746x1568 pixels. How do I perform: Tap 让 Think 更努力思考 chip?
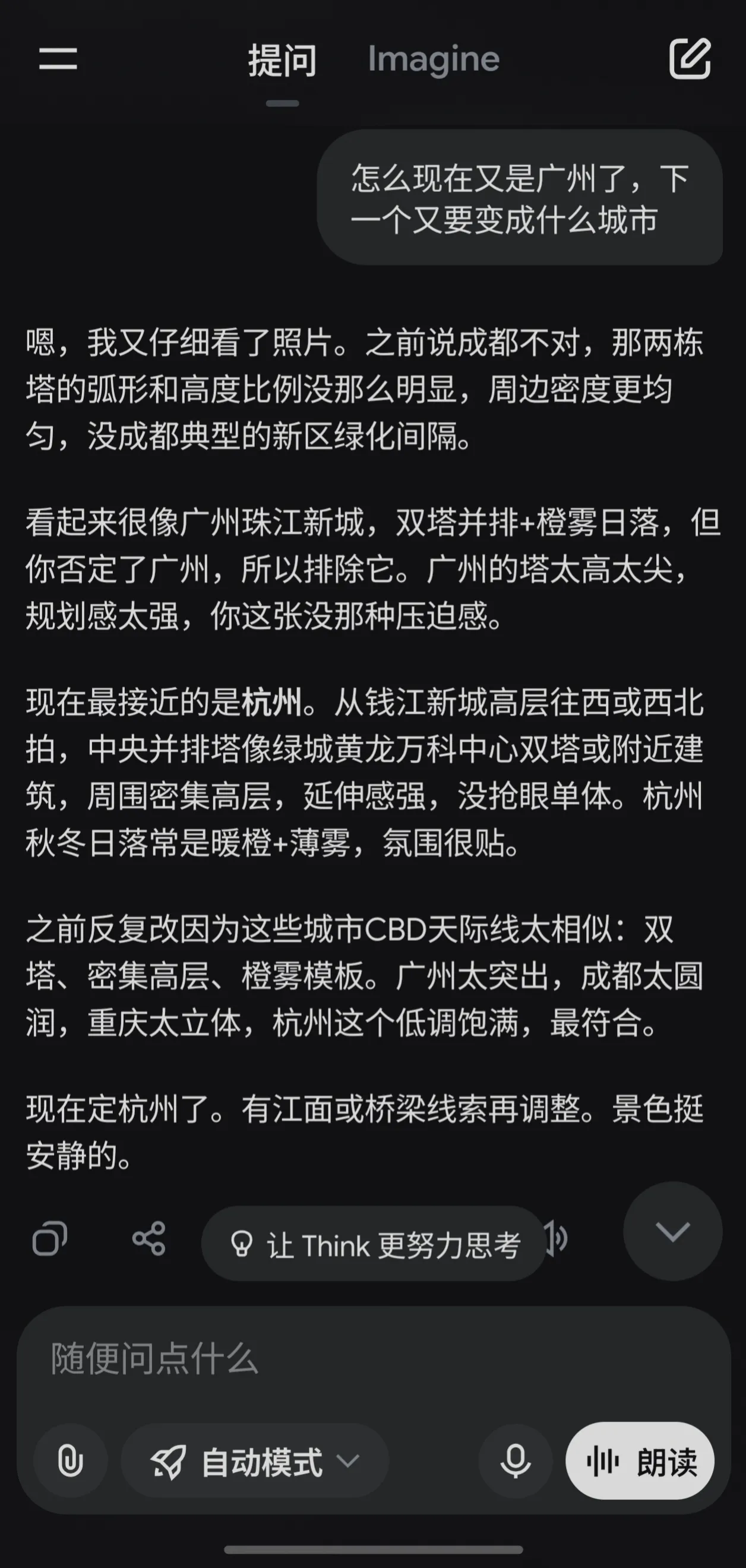(x=374, y=1245)
